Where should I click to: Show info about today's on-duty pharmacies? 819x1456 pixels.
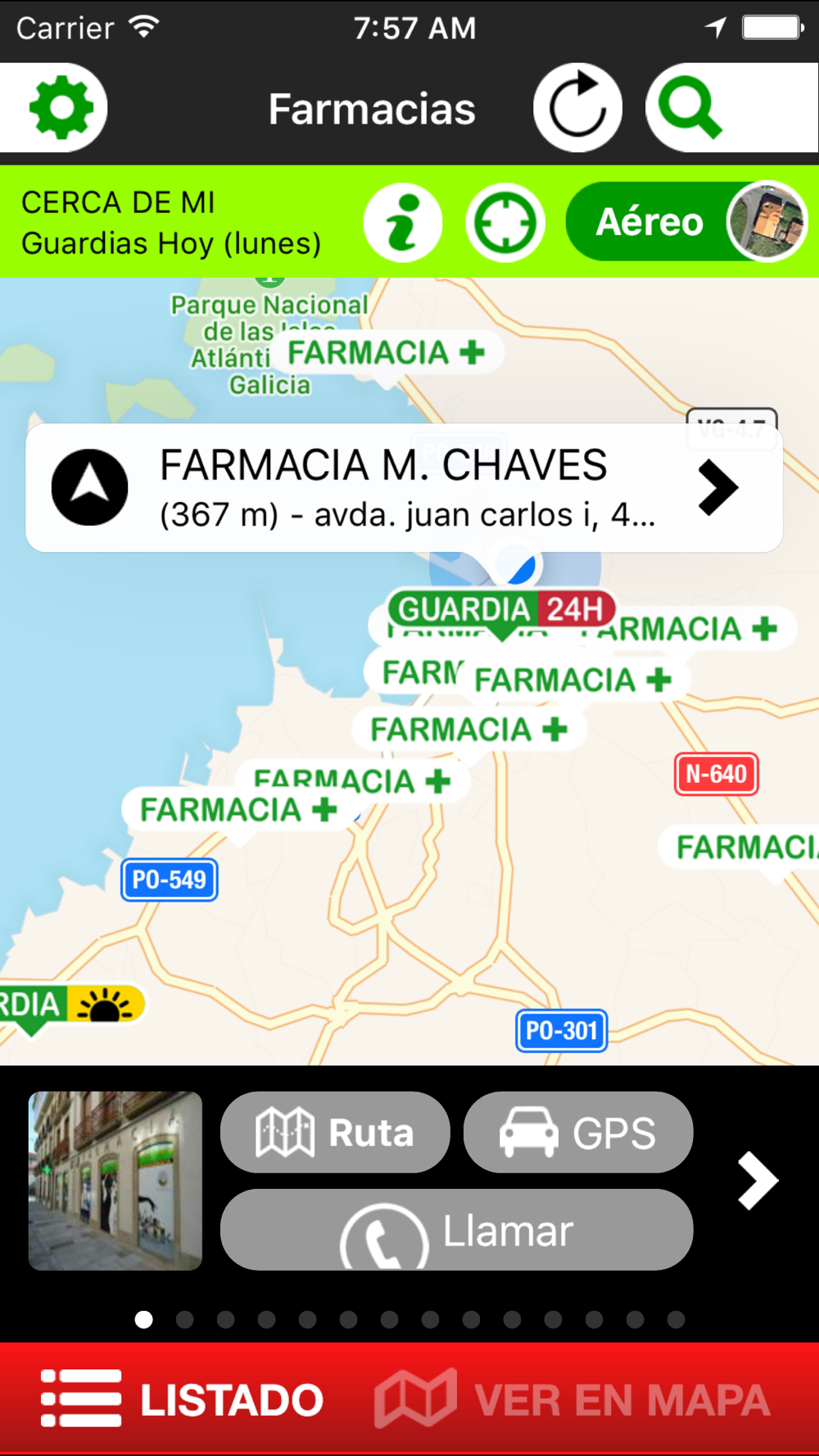click(403, 223)
